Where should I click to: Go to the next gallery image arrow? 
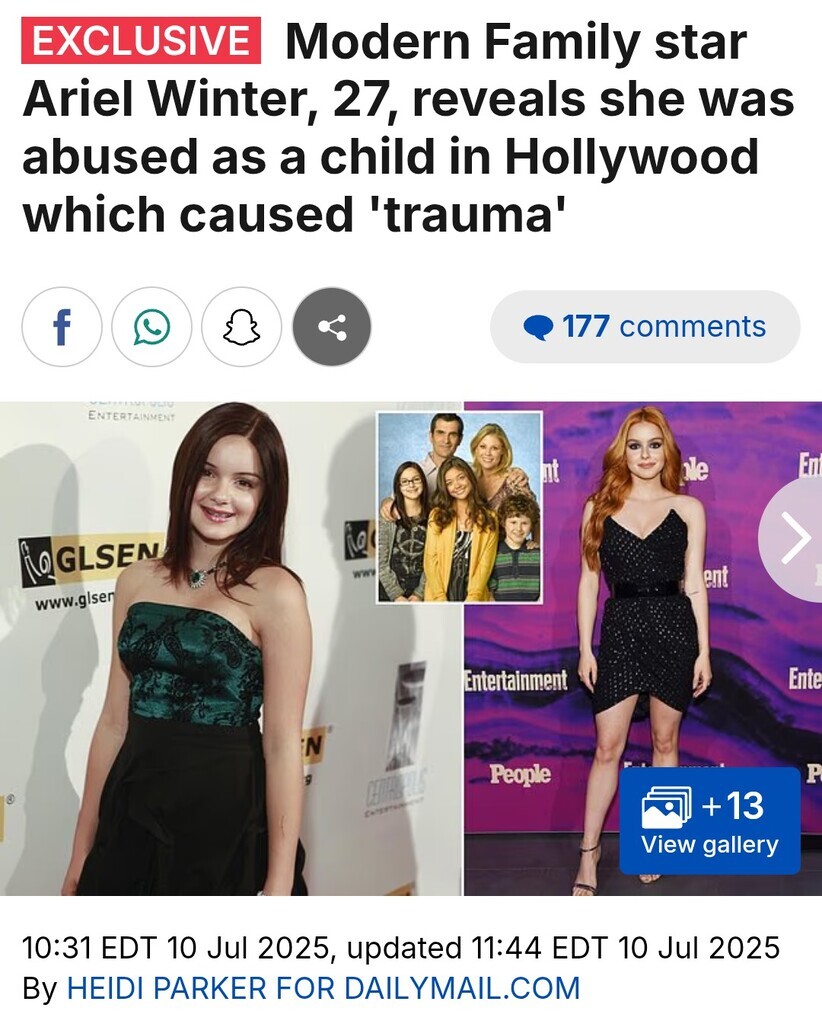796,540
